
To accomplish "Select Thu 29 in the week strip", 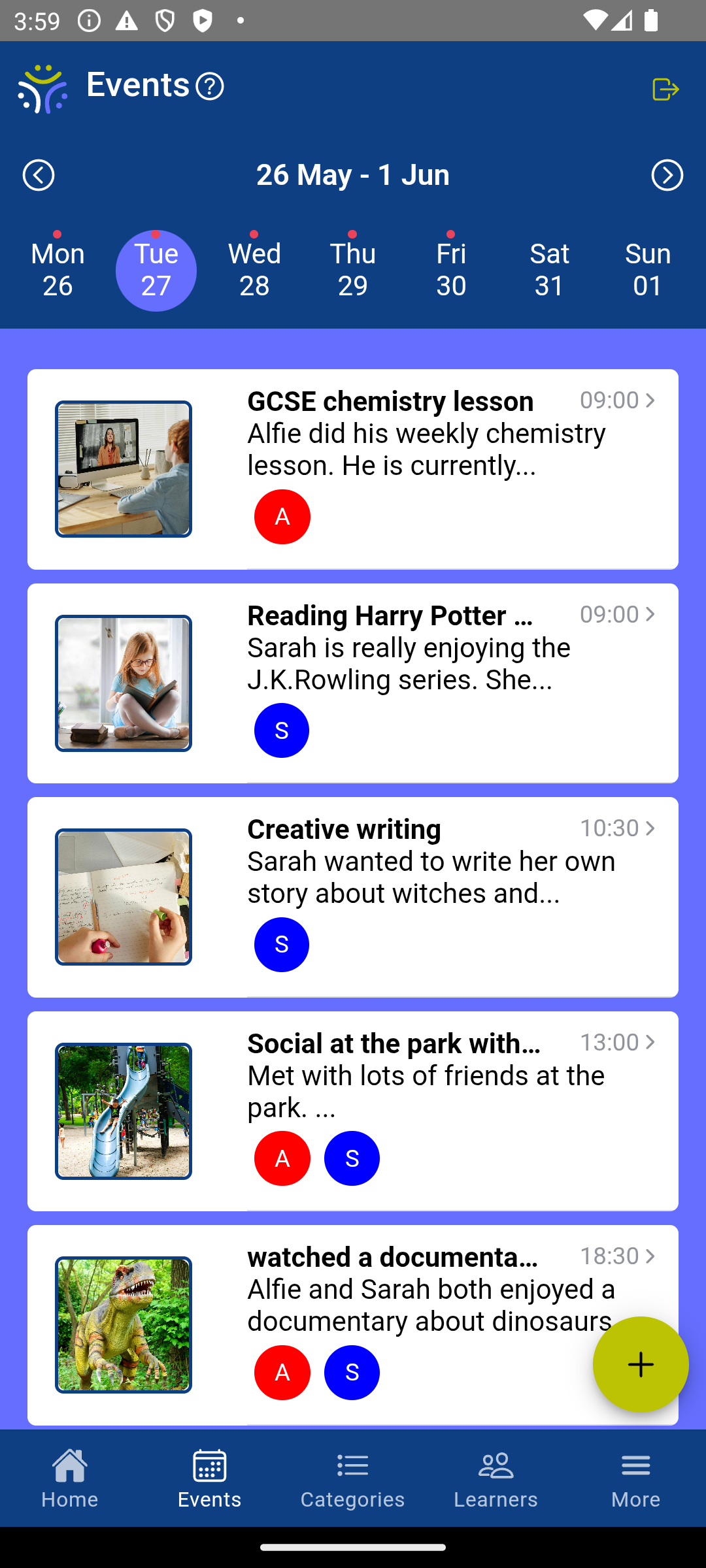I will pyautogui.click(x=353, y=270).
